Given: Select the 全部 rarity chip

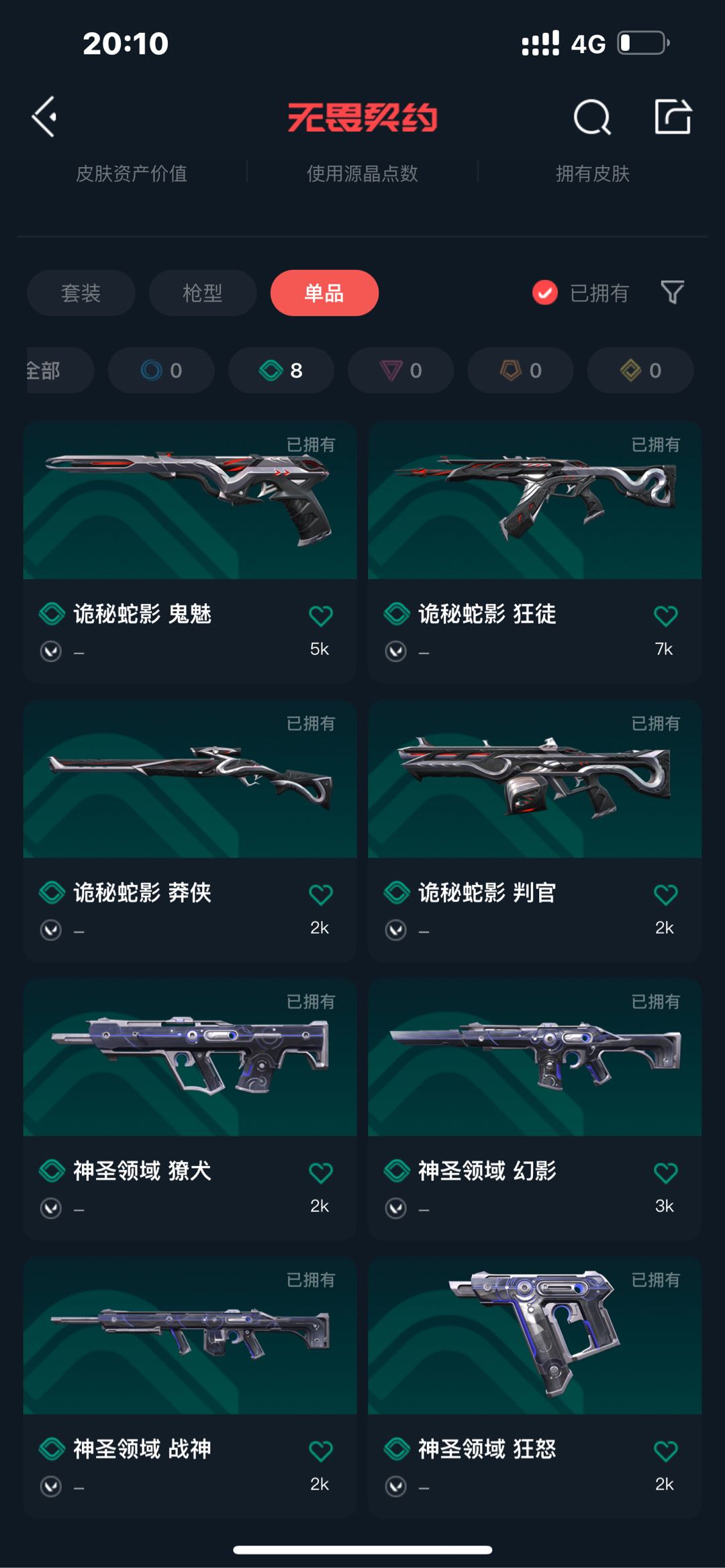Looking at the screenshot, I should pos(54,370).
